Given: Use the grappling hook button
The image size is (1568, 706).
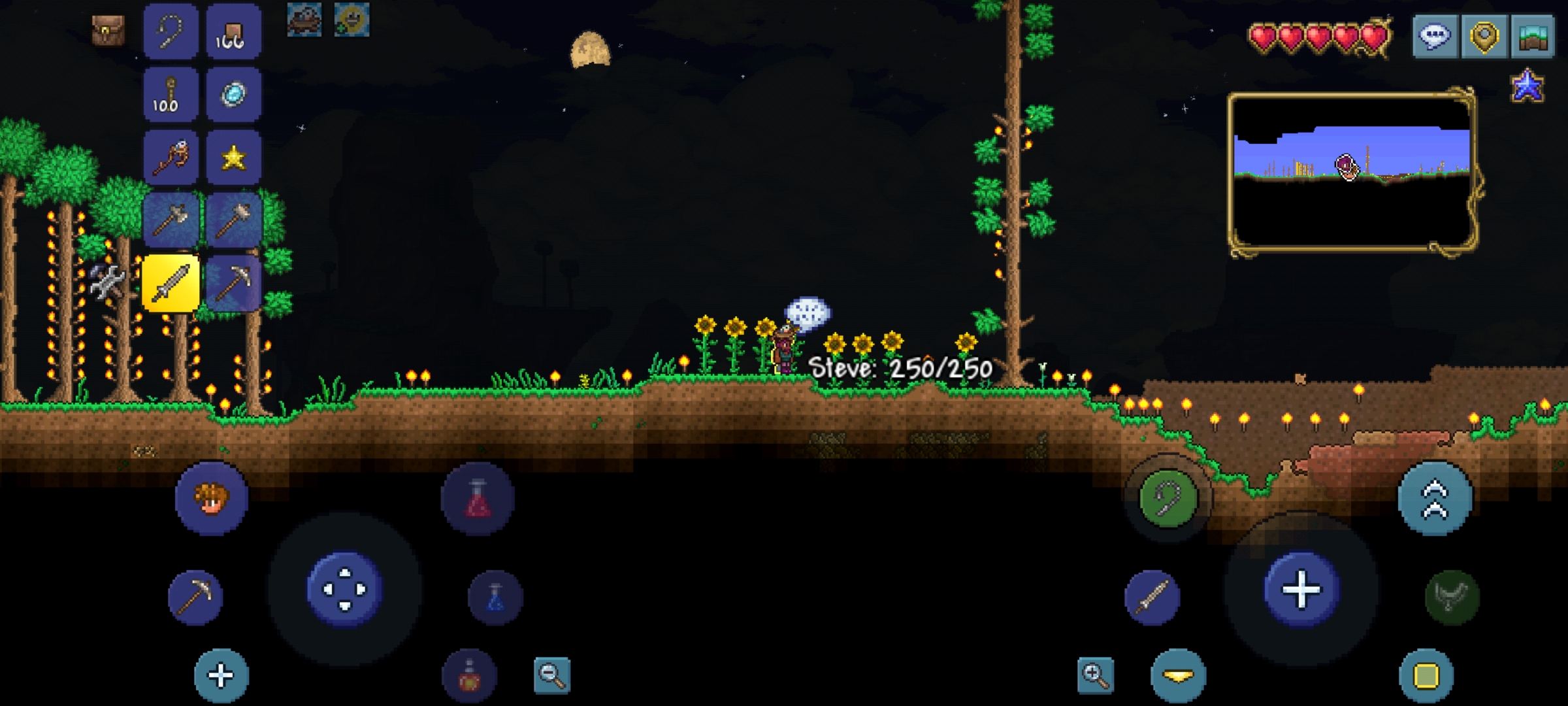Looking at the screenshot, I should [1168, 499].
